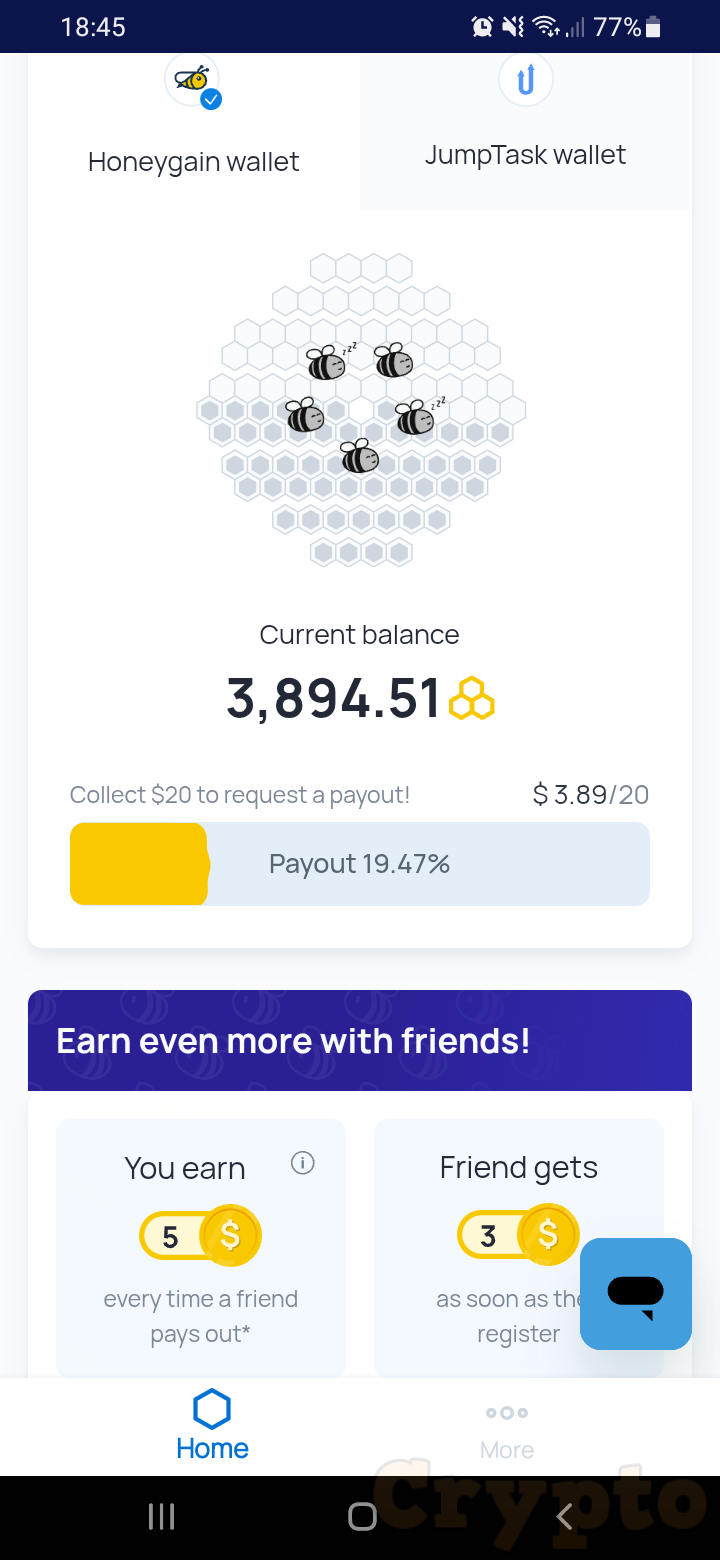Open the More menu tab
This screenshot has height=1560, width=720.
tap(507, 1430)
